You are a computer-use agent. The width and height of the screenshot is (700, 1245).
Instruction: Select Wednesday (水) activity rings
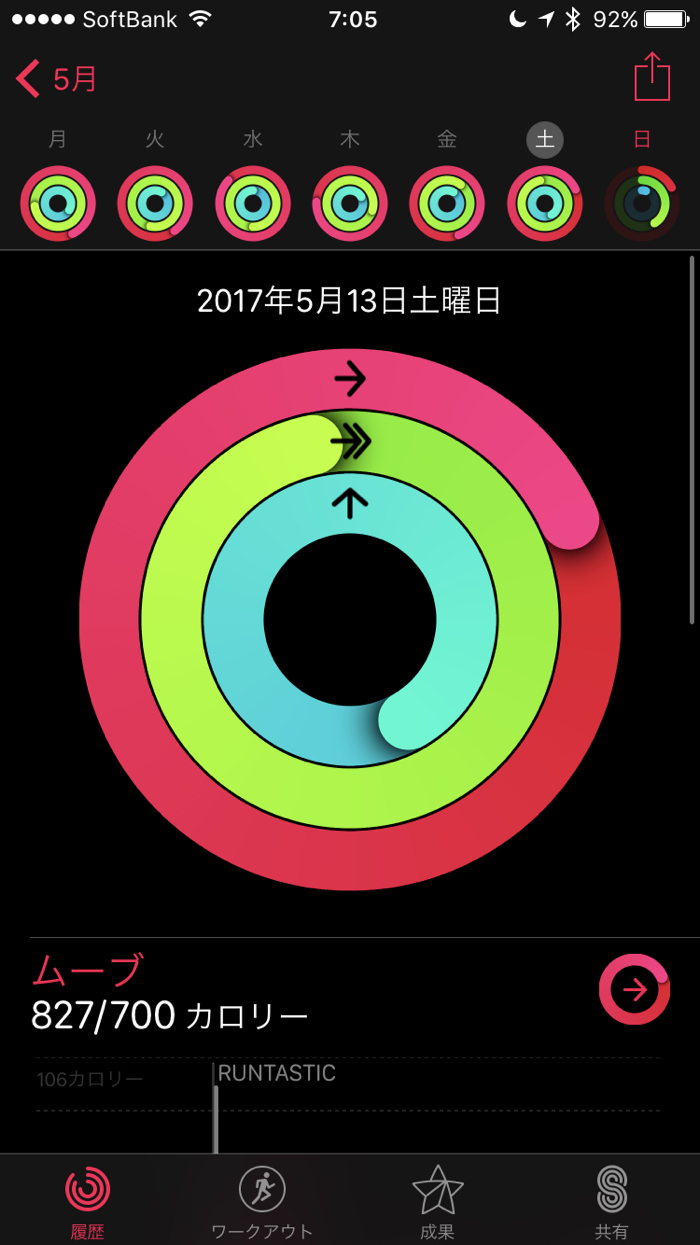click(253, 204)
